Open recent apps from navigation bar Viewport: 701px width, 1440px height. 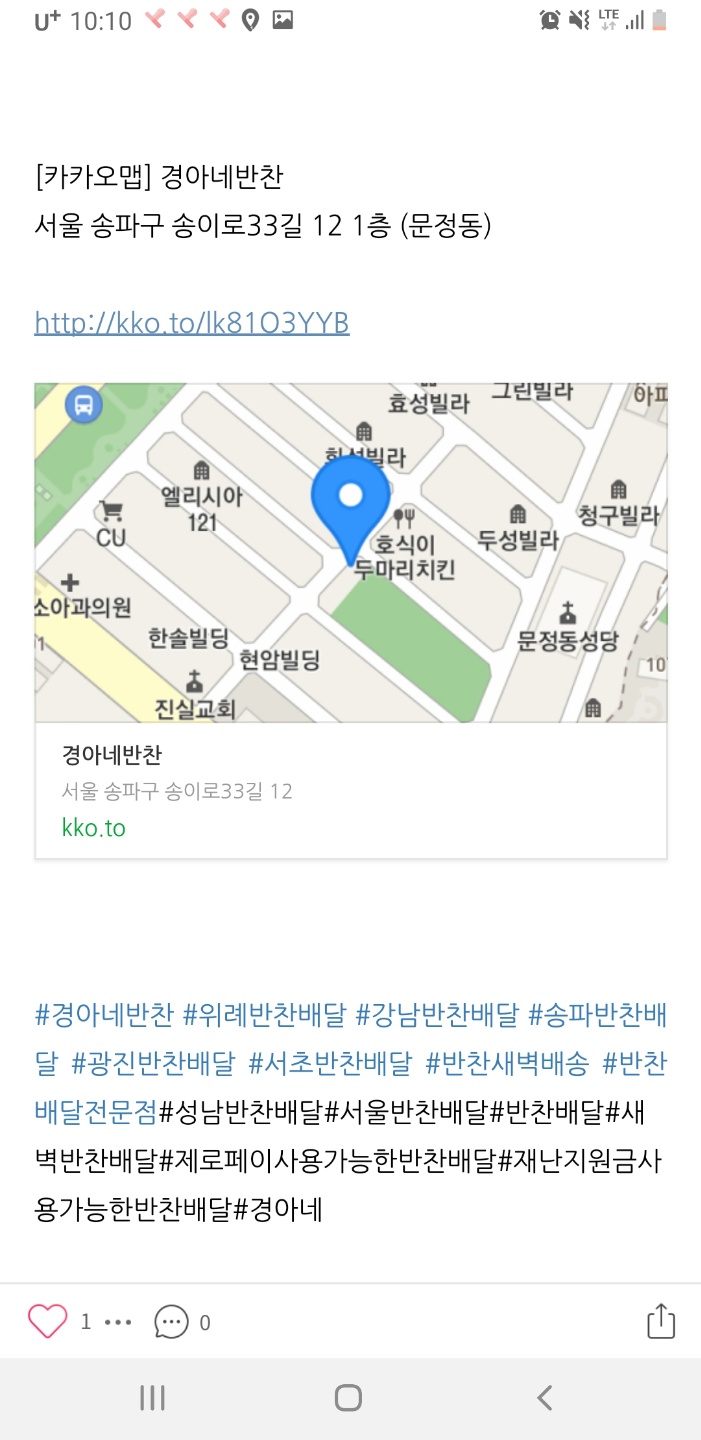point(152,1397)
